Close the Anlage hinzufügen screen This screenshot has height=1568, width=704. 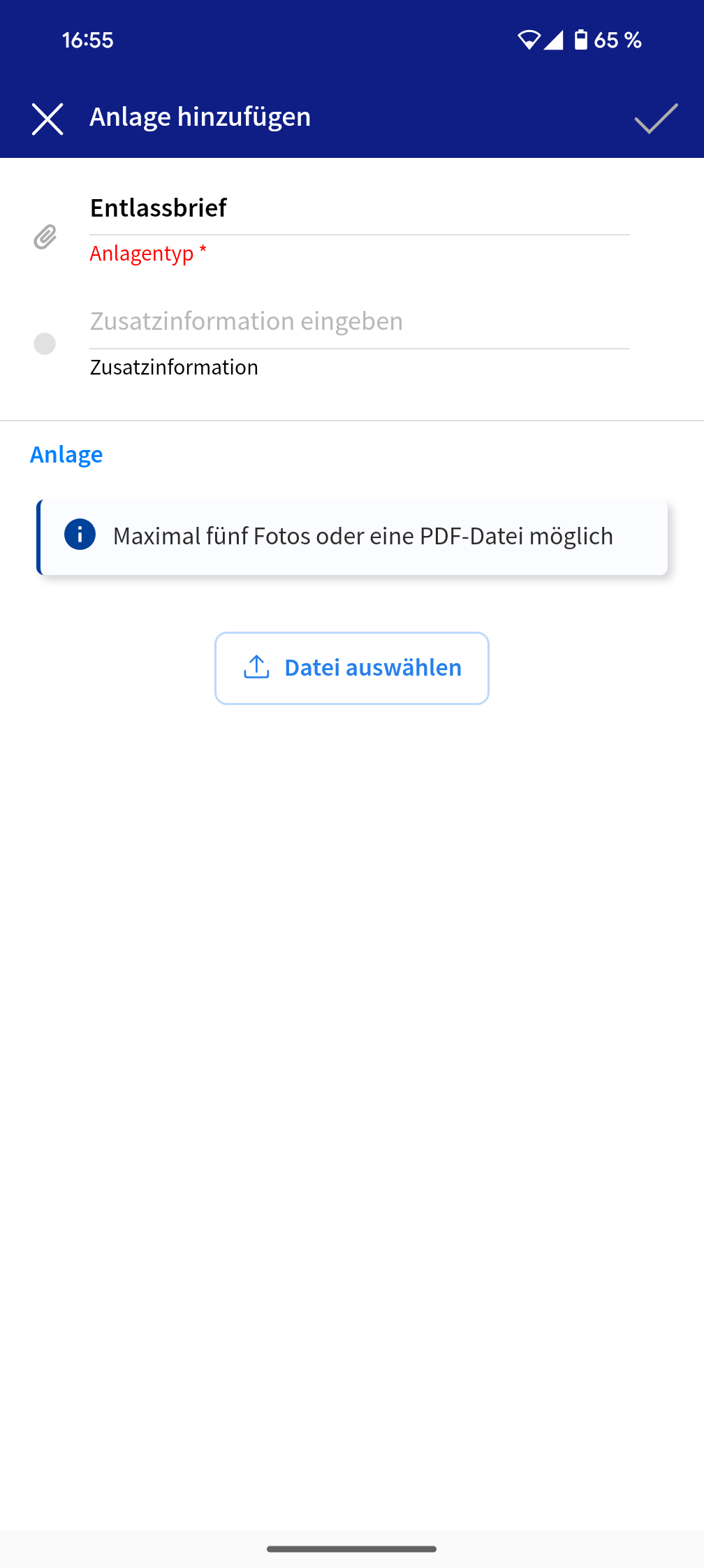coord(47,118)
